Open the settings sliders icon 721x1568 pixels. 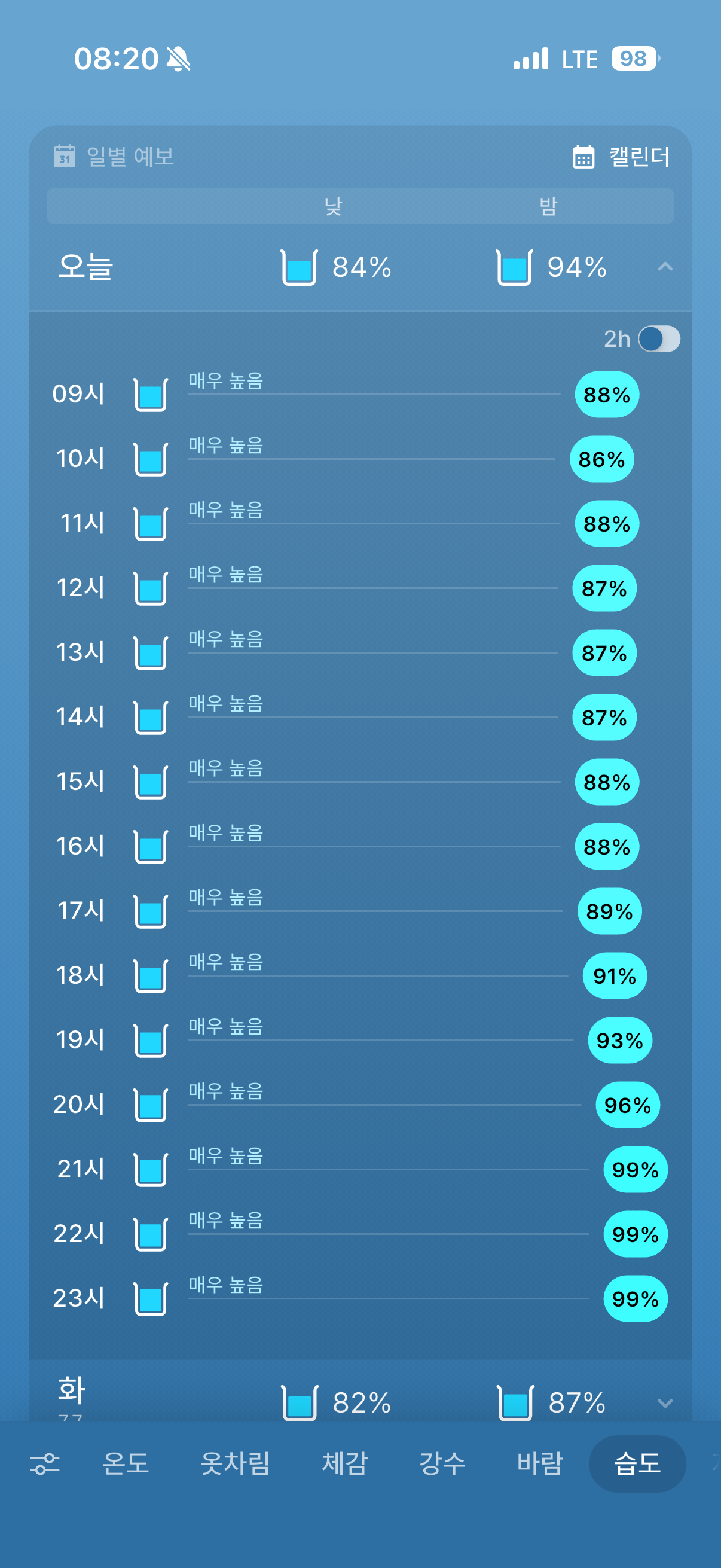pos(45,1463)
